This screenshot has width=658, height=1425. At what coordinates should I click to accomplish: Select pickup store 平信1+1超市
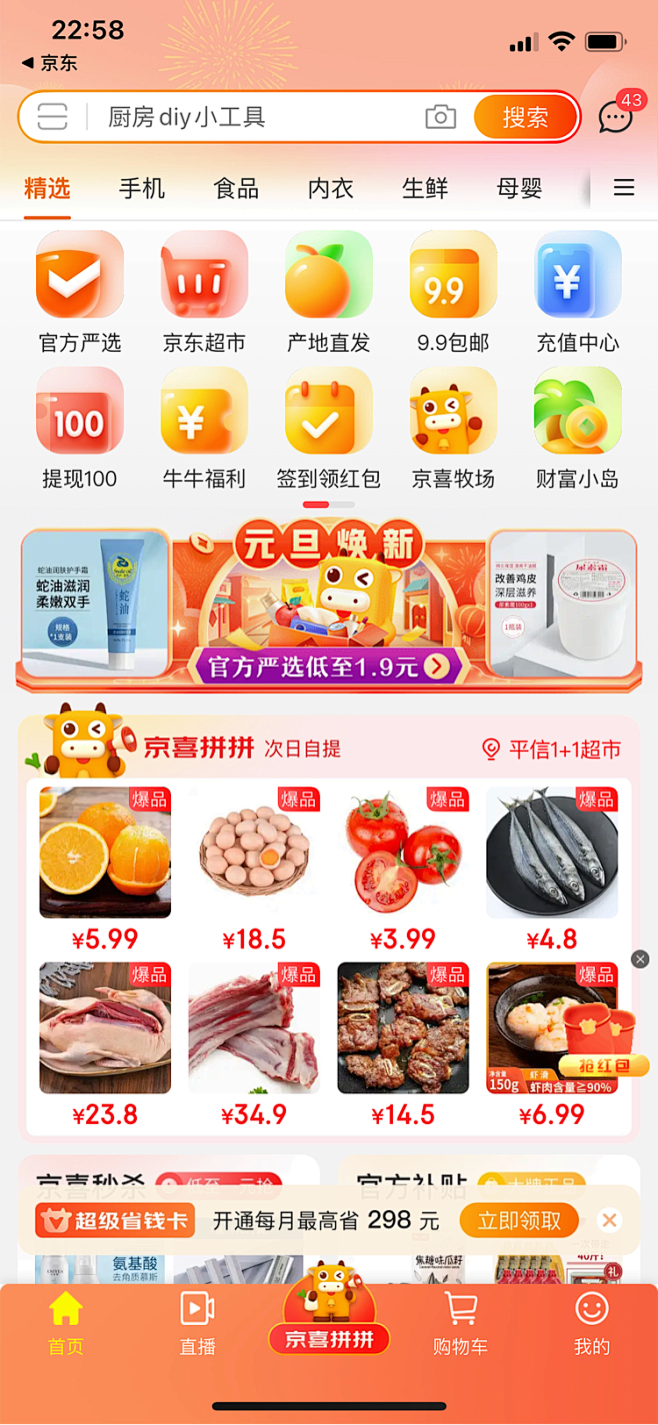click(551, 749)
